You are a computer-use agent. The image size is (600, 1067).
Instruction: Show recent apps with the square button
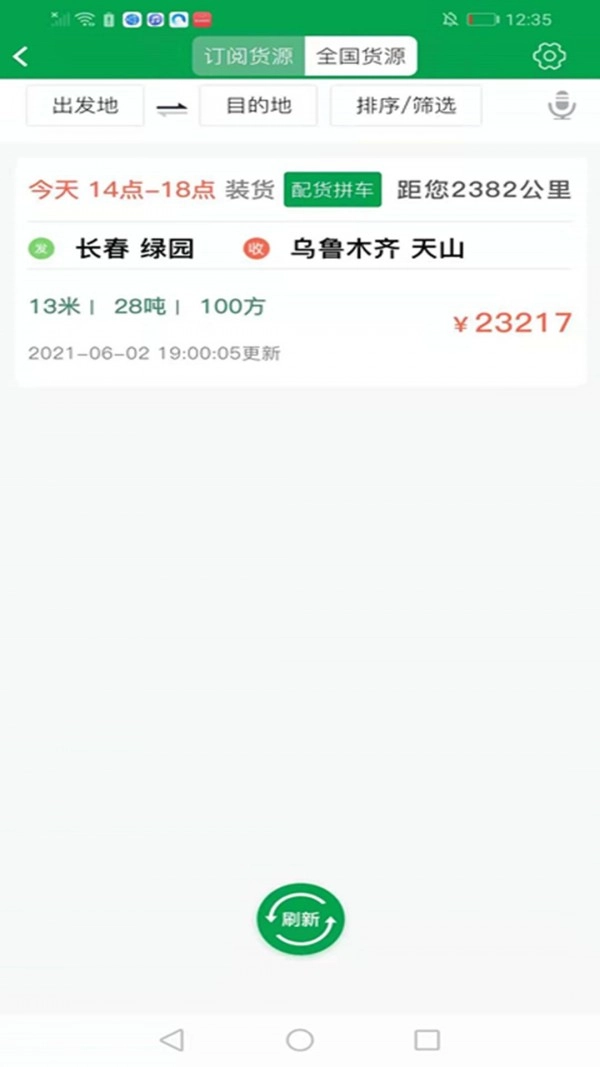pyautogui.click(x=427, y=1040)
